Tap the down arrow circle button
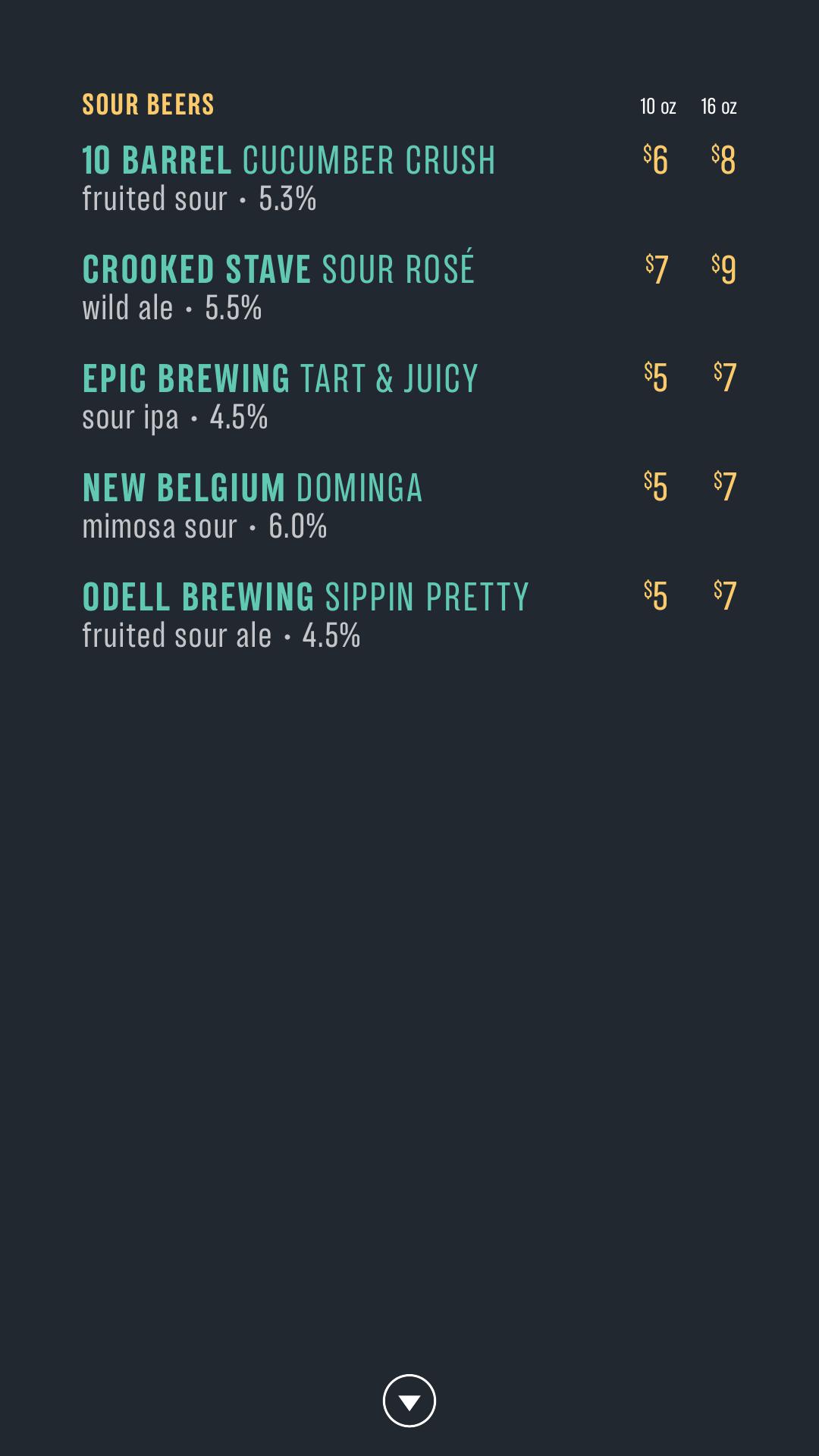Viewport: 819px width, 1456px height. [x=409, y=1401]
